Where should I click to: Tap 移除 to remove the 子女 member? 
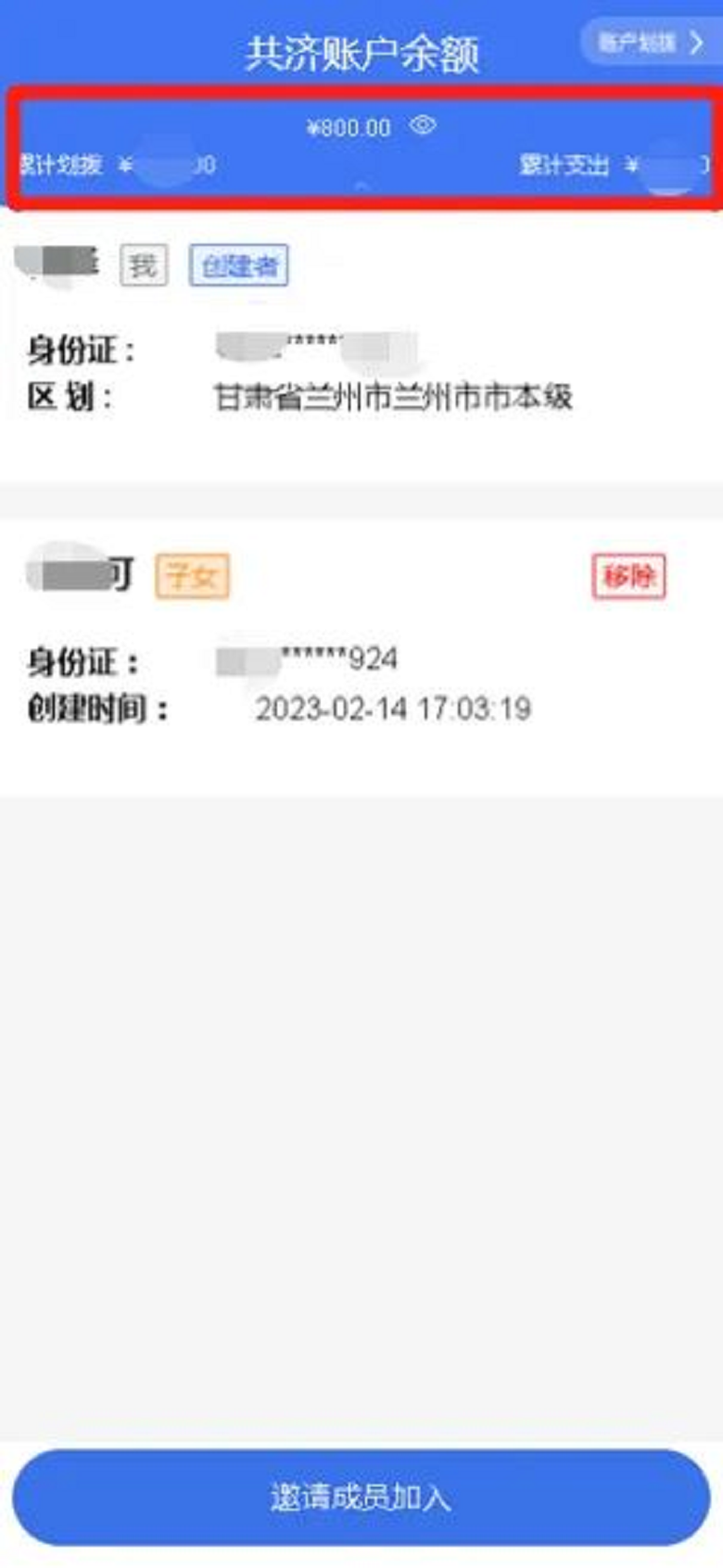click(628, 577)
